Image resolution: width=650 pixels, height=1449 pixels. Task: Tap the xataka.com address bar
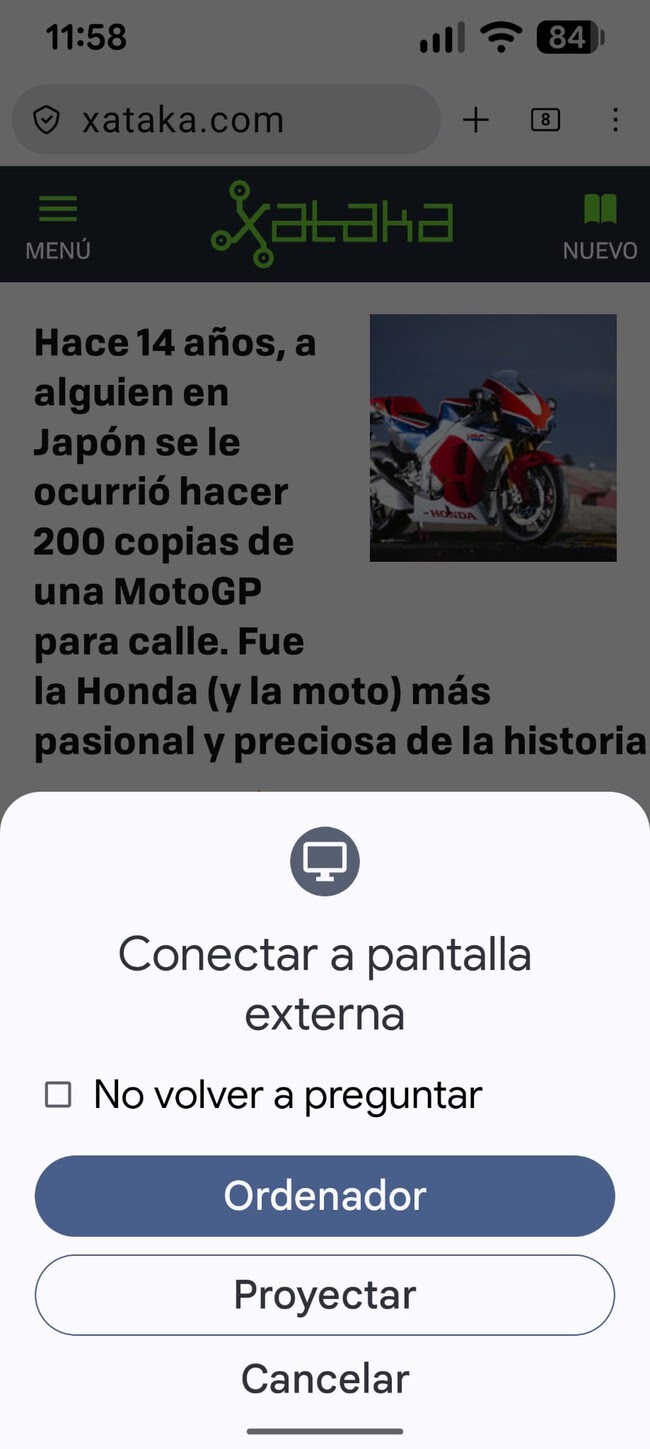click(225, 121)
